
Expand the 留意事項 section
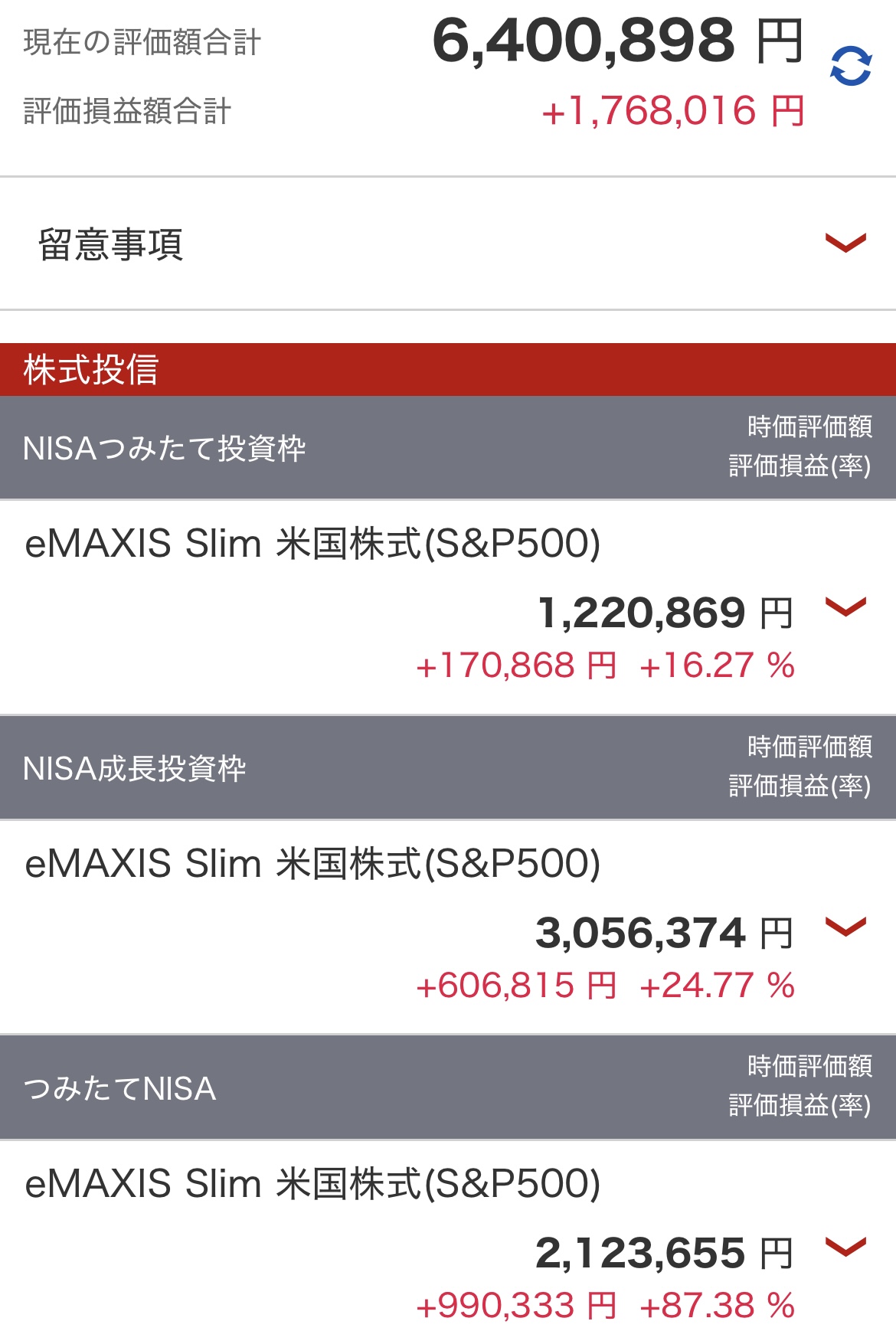click(x=845, y=244)
